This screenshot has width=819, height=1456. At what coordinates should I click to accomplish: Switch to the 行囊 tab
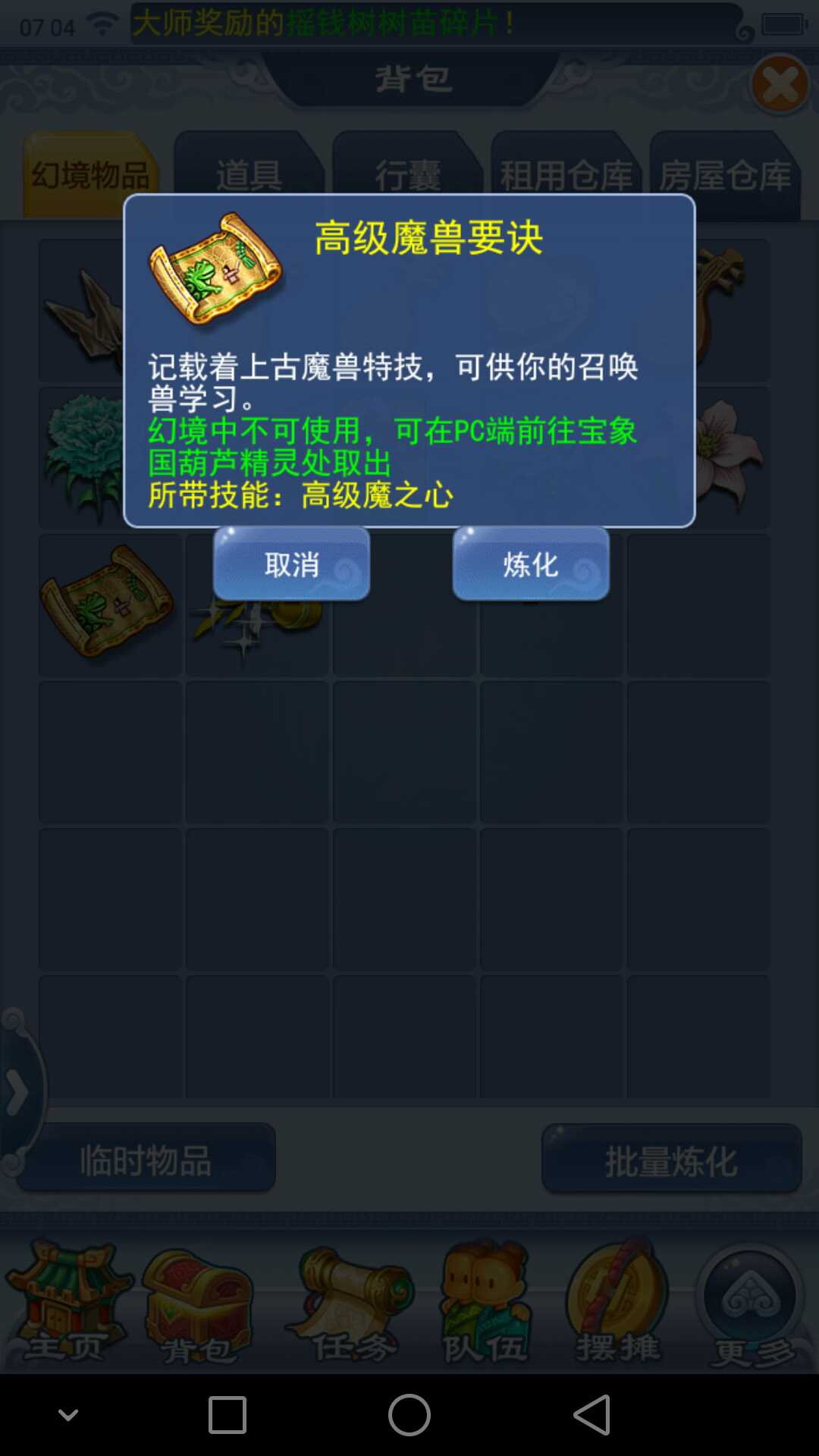coord(407,176)
